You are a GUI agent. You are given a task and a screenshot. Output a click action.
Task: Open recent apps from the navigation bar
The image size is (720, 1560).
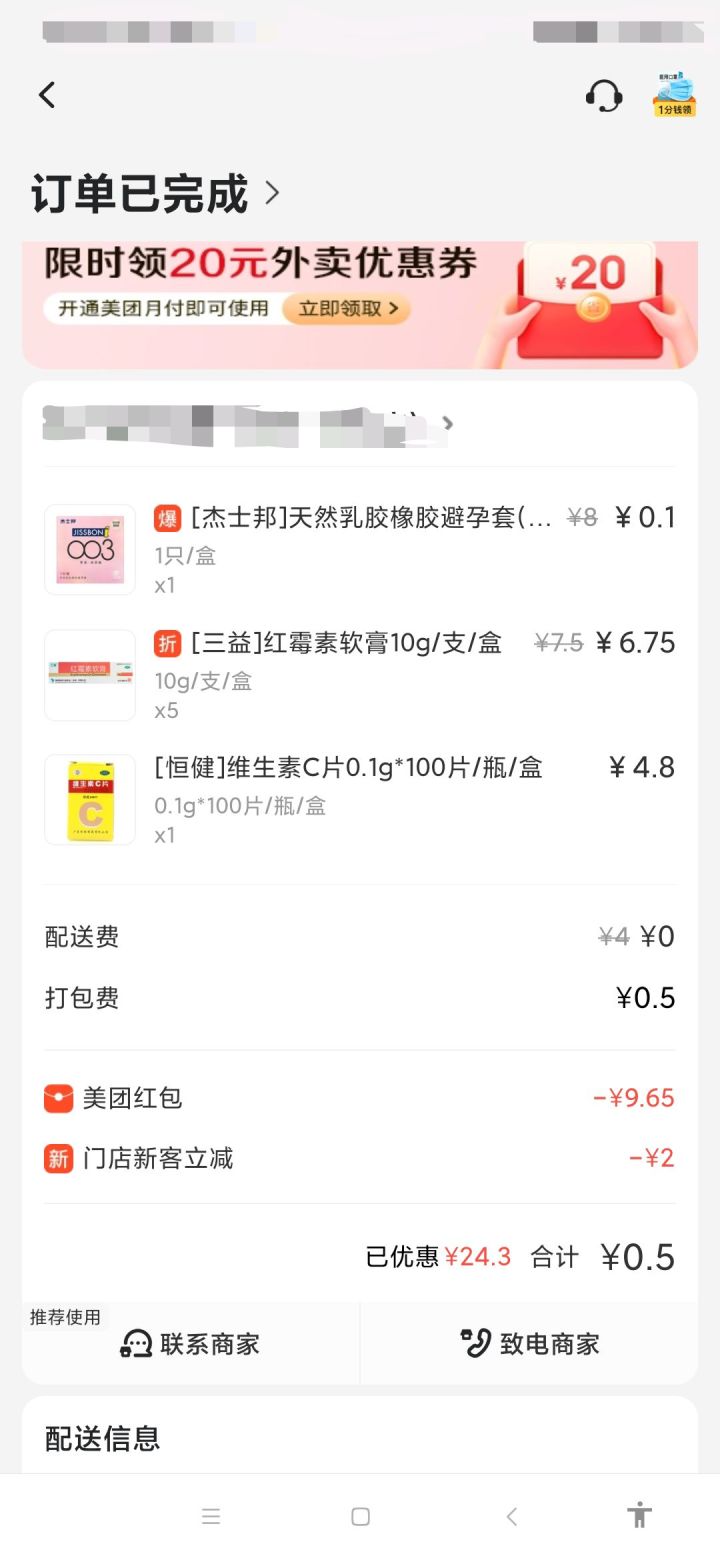[x=211, y=1516]
